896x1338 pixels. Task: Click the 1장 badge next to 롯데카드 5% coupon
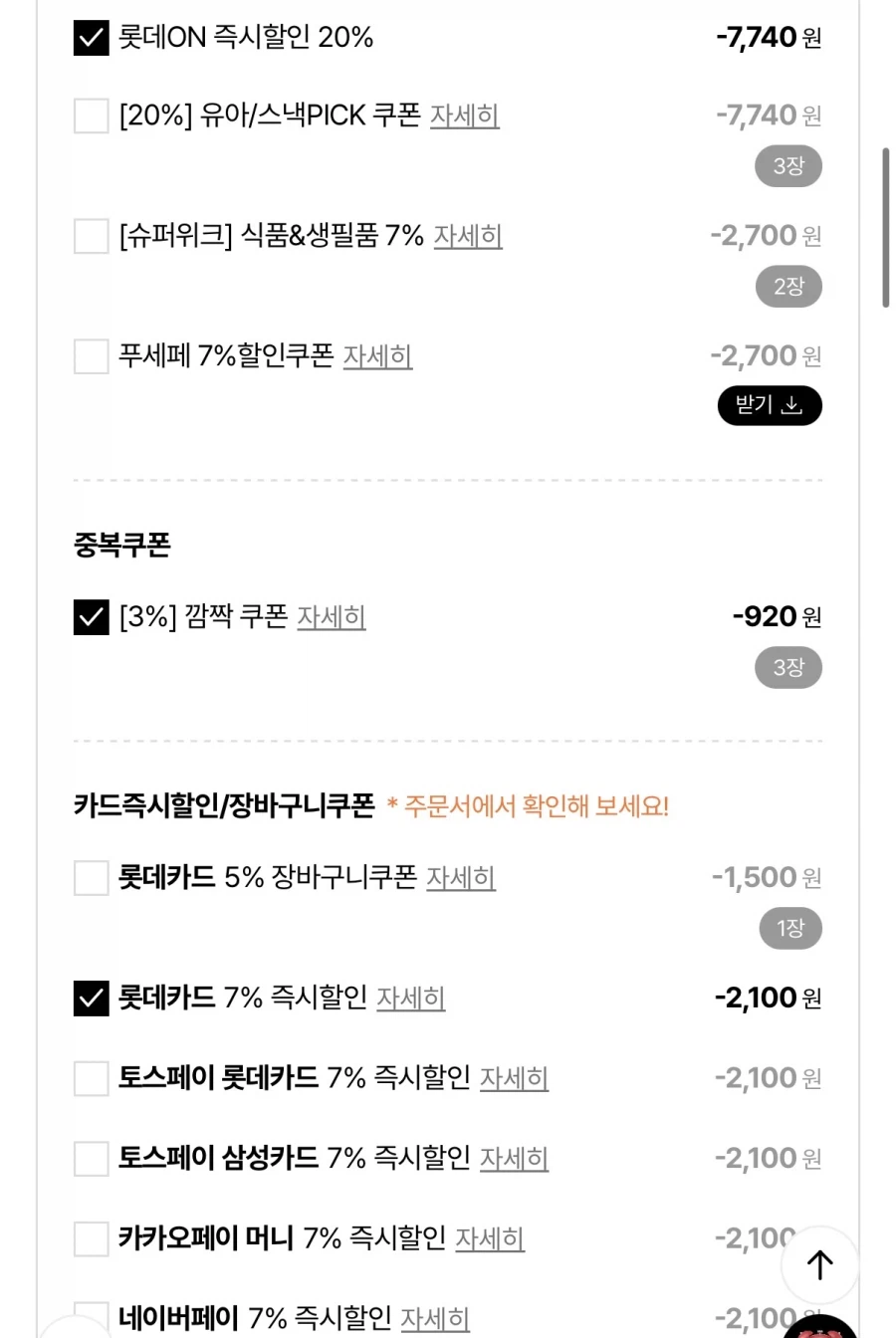point(789,928)
